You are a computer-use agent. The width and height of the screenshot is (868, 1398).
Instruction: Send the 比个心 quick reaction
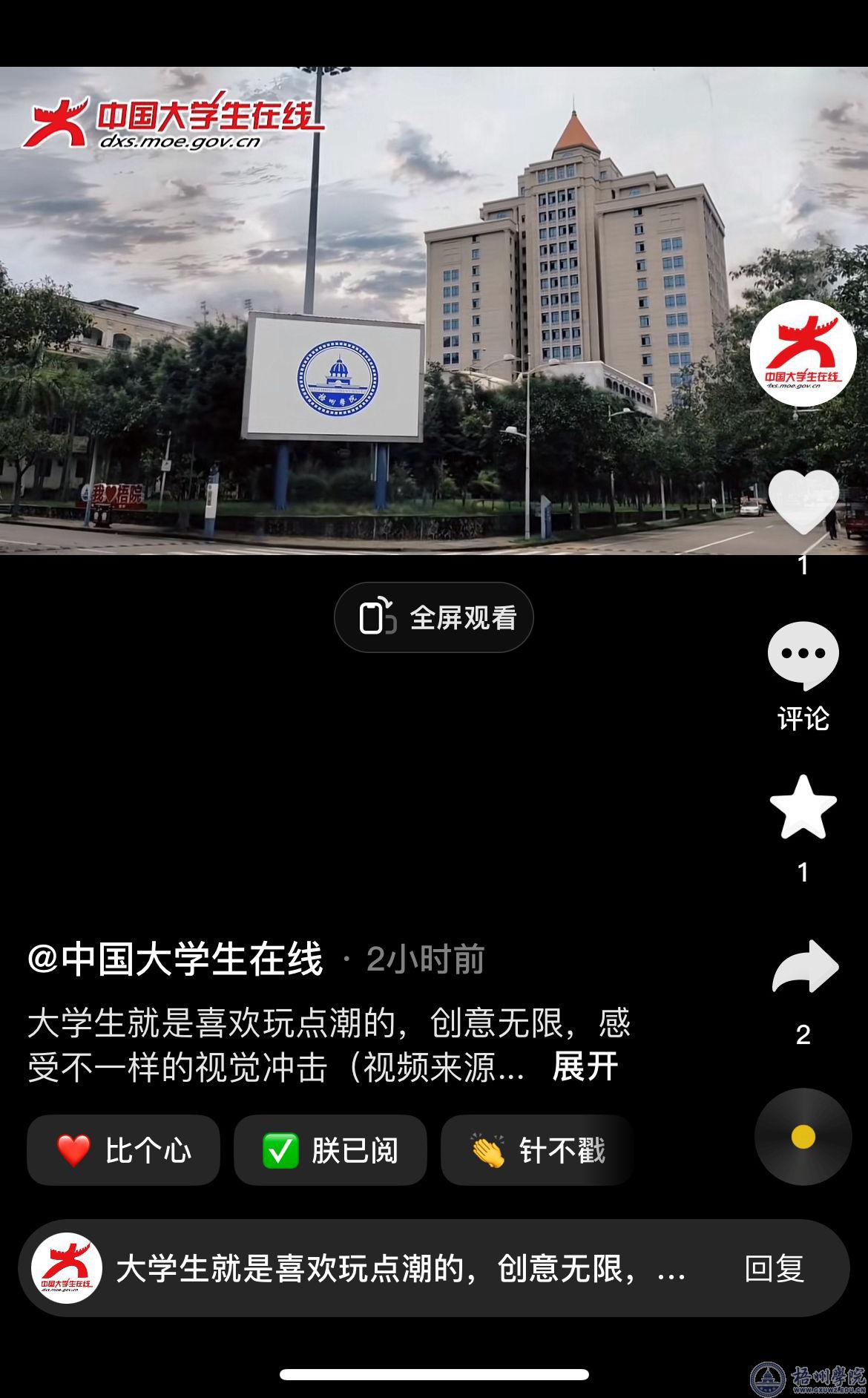click(123, 1150)
